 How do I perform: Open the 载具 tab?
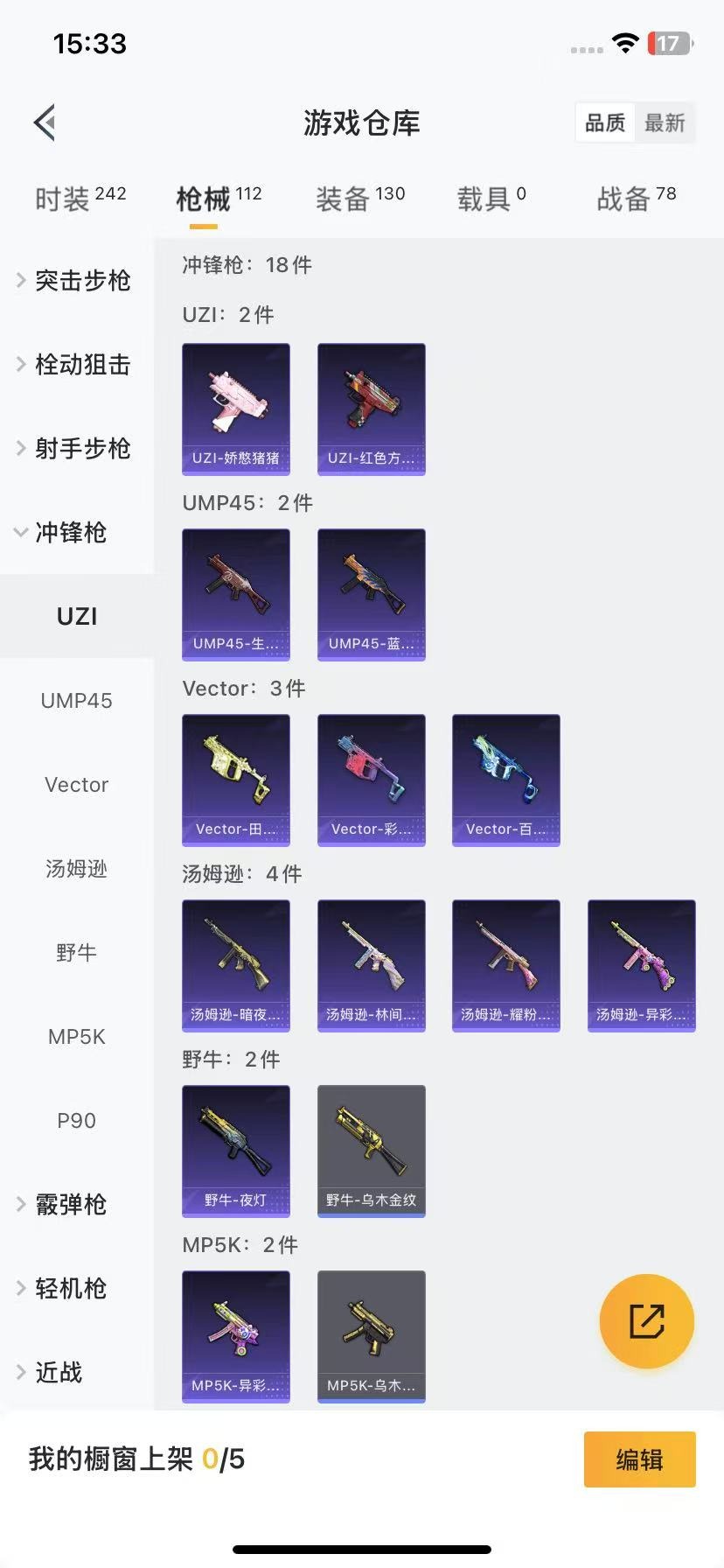(x=491, y=199)
